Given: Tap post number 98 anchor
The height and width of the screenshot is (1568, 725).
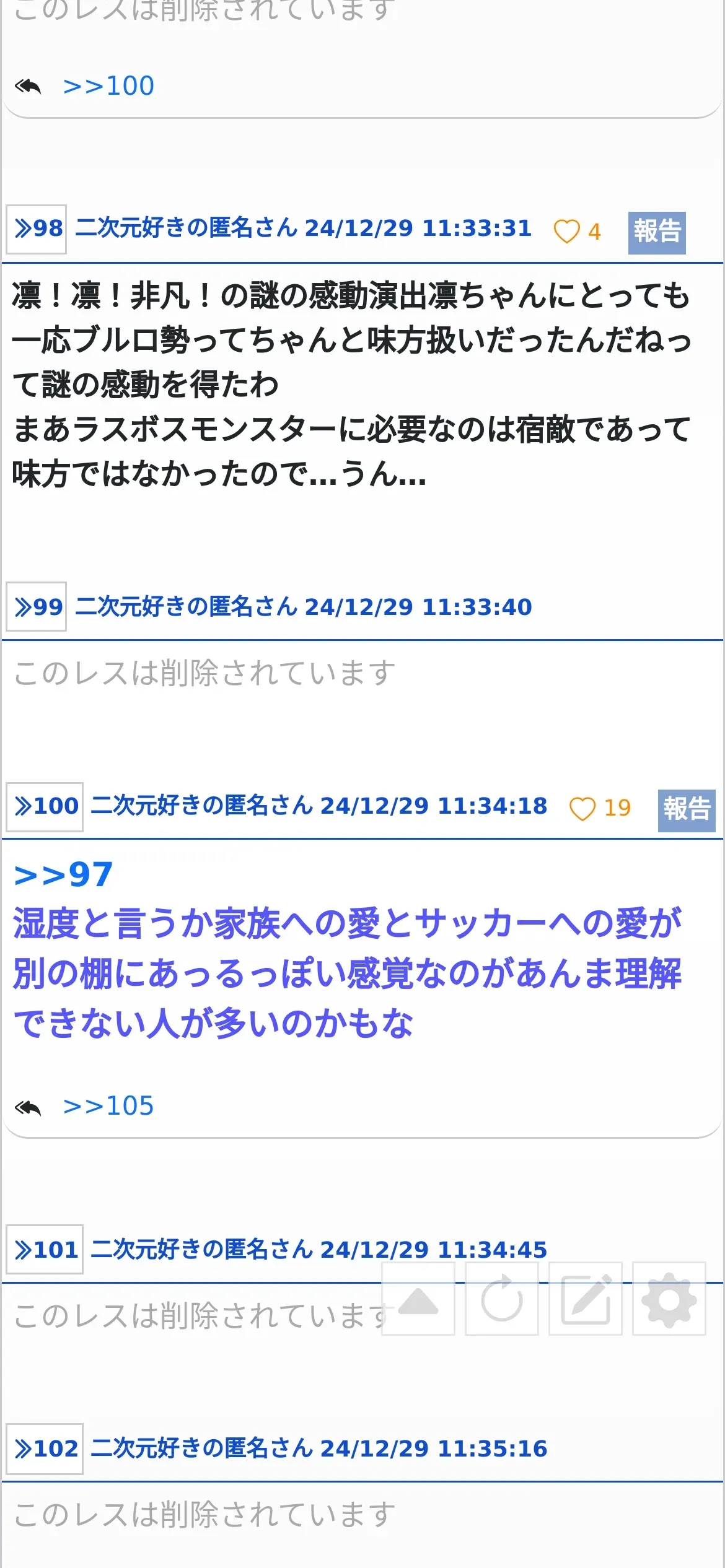Looking at the screenshot, I should click(37, 229).
